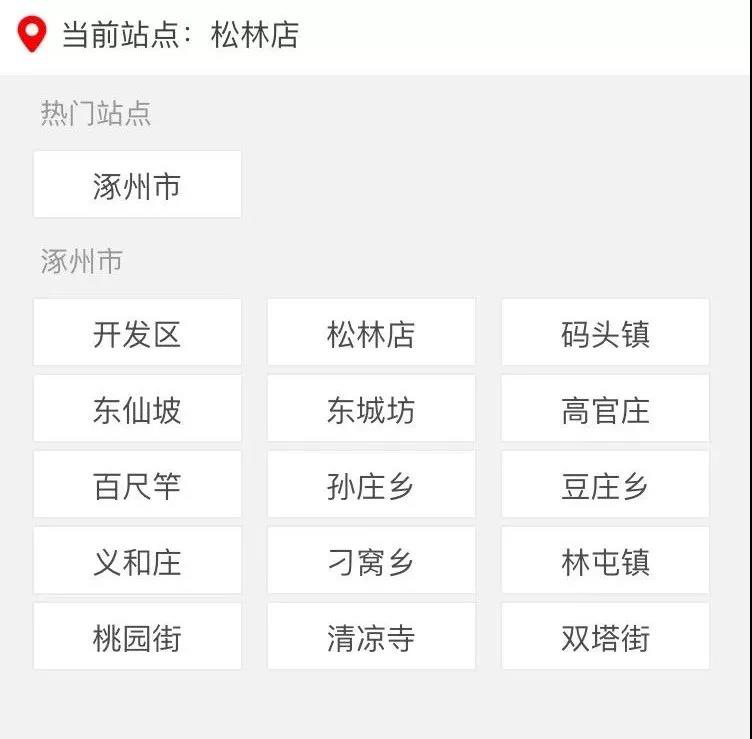This screenshot has height=739, width=752.
Task: Select the hot station 涿州市
Action: tap(137, 185)
